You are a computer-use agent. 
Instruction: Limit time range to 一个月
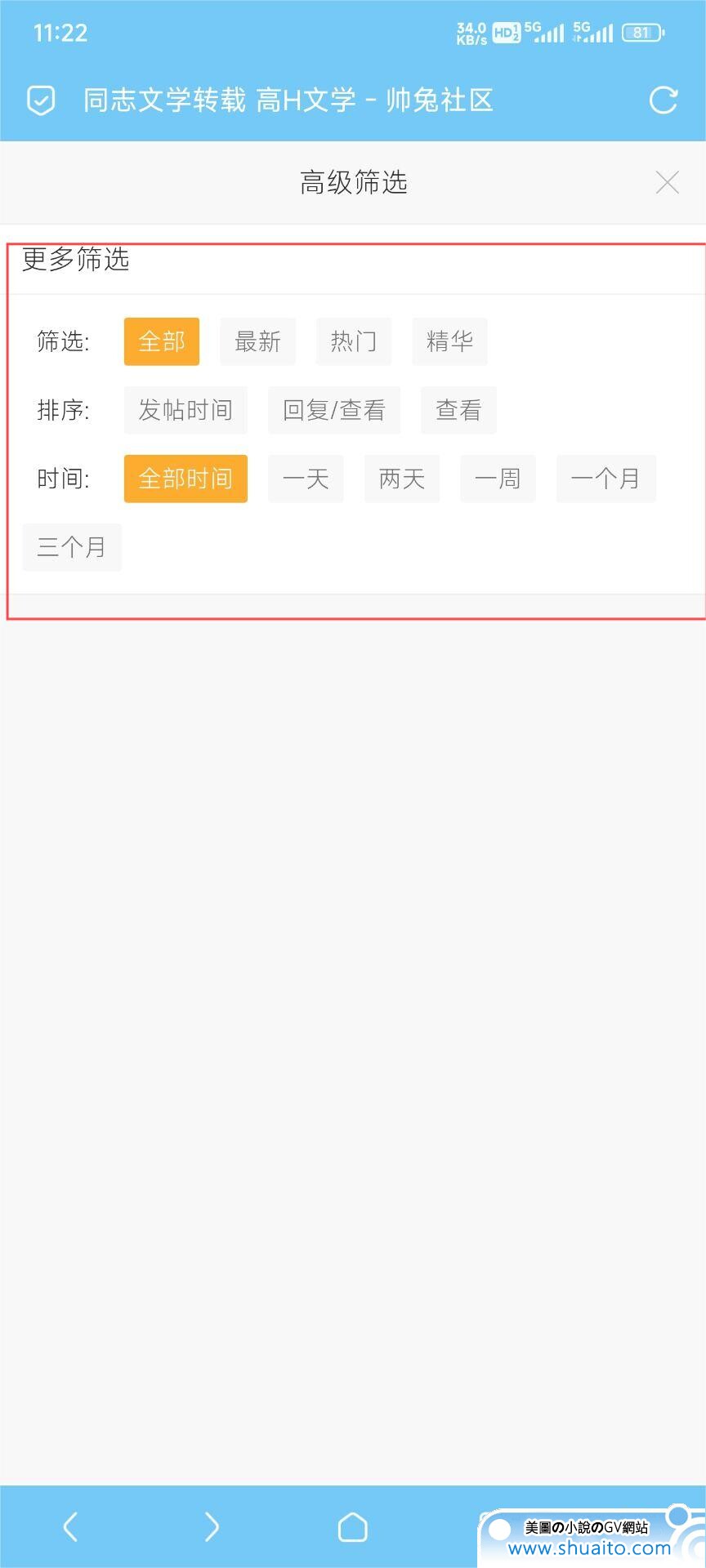point(605,479)
